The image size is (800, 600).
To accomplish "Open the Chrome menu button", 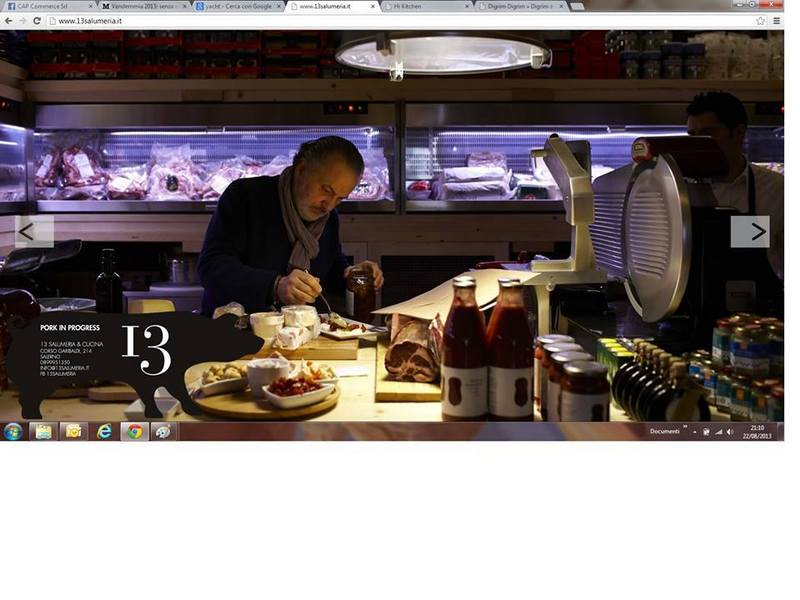I will click(776, 20).
